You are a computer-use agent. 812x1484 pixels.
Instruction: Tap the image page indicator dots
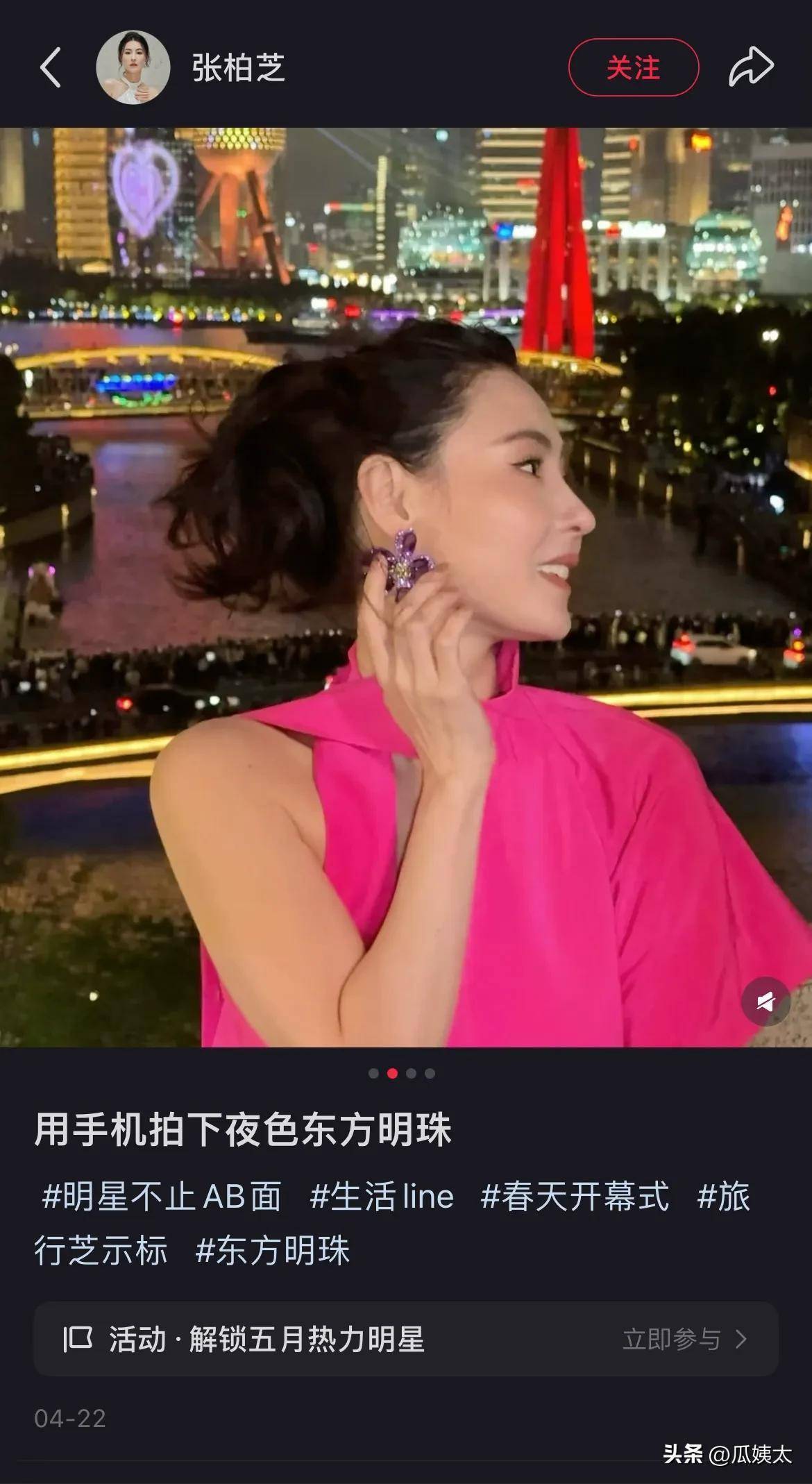click(x=402, y=1073)
